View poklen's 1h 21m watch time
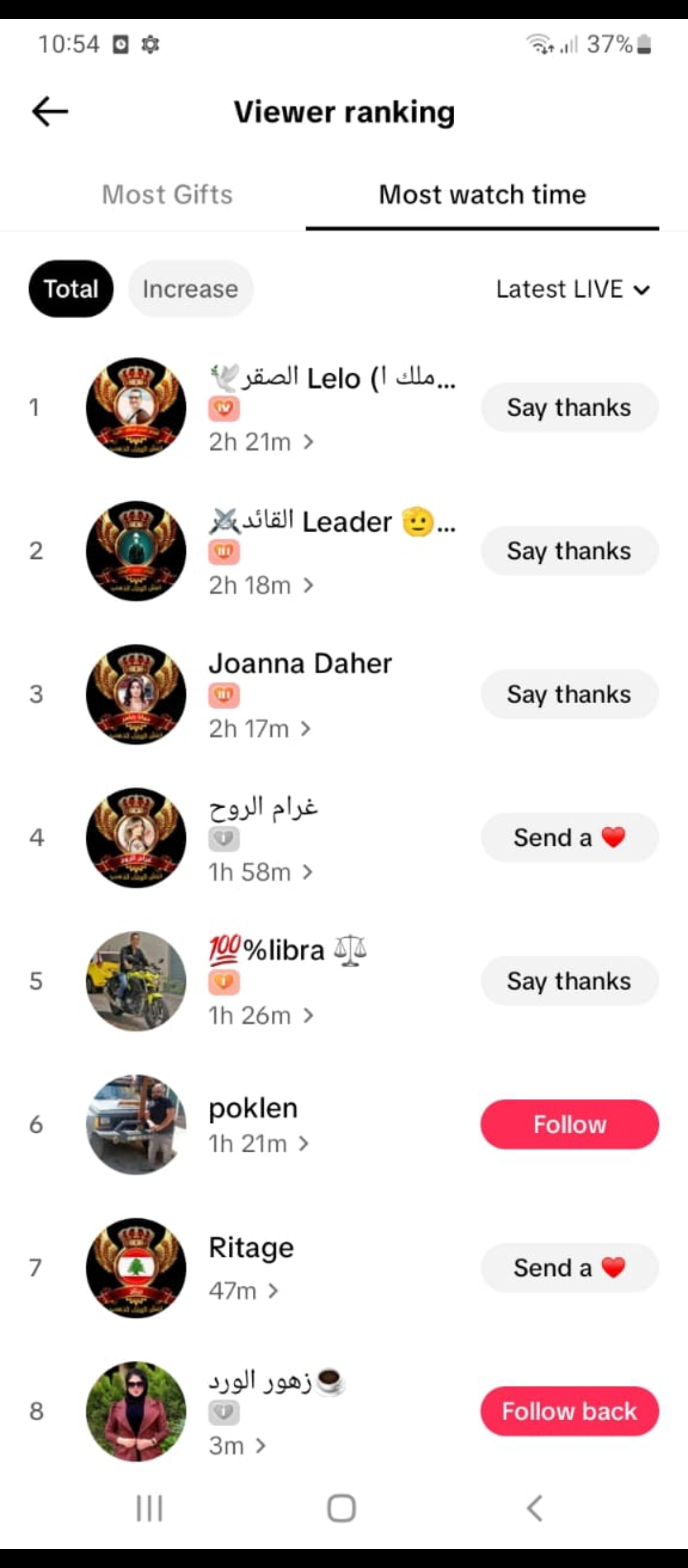This screenshot has width=688, height=1568. click(x=259, y=1144)
